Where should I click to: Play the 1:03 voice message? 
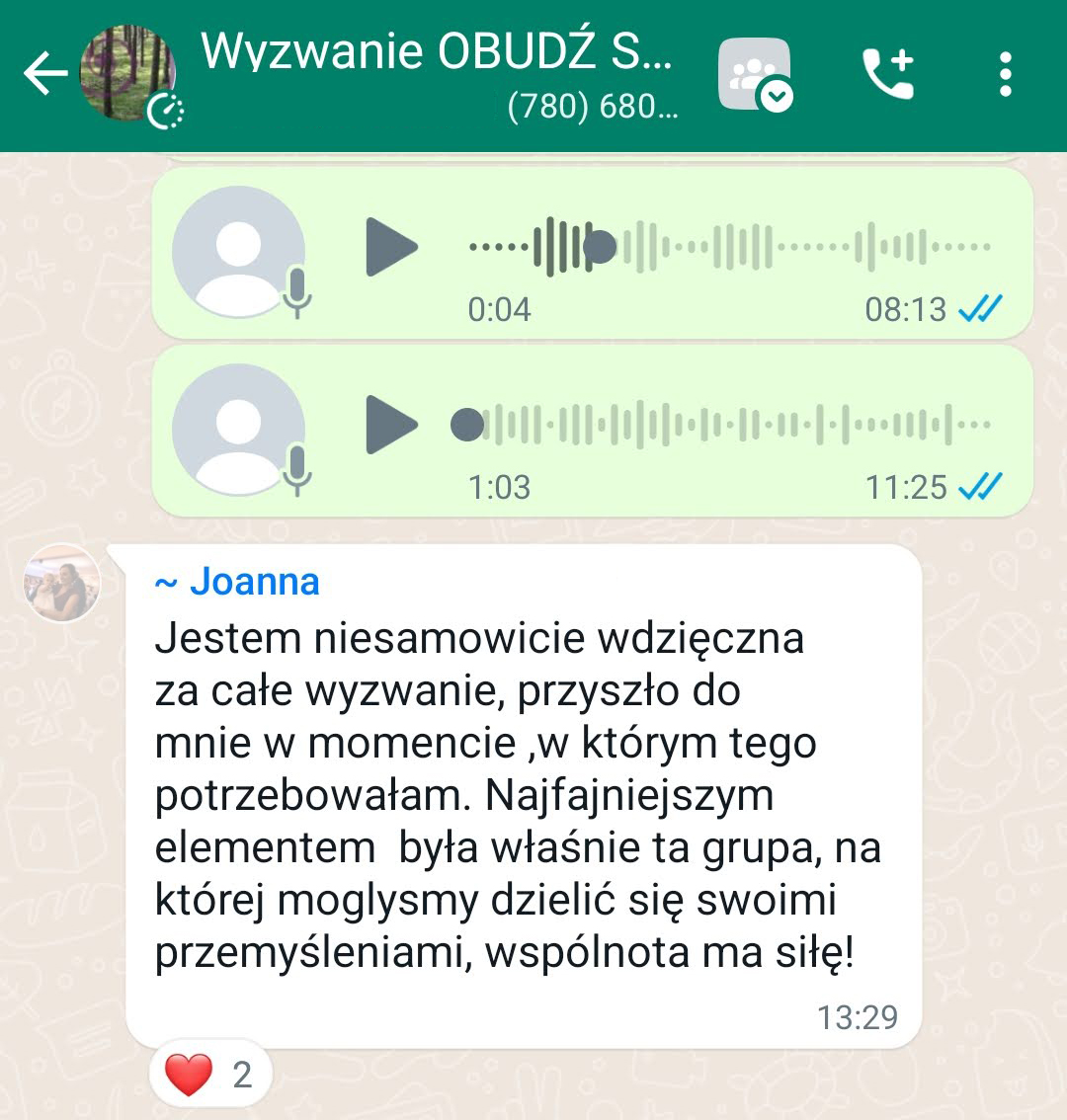click(x=391, y=425)
